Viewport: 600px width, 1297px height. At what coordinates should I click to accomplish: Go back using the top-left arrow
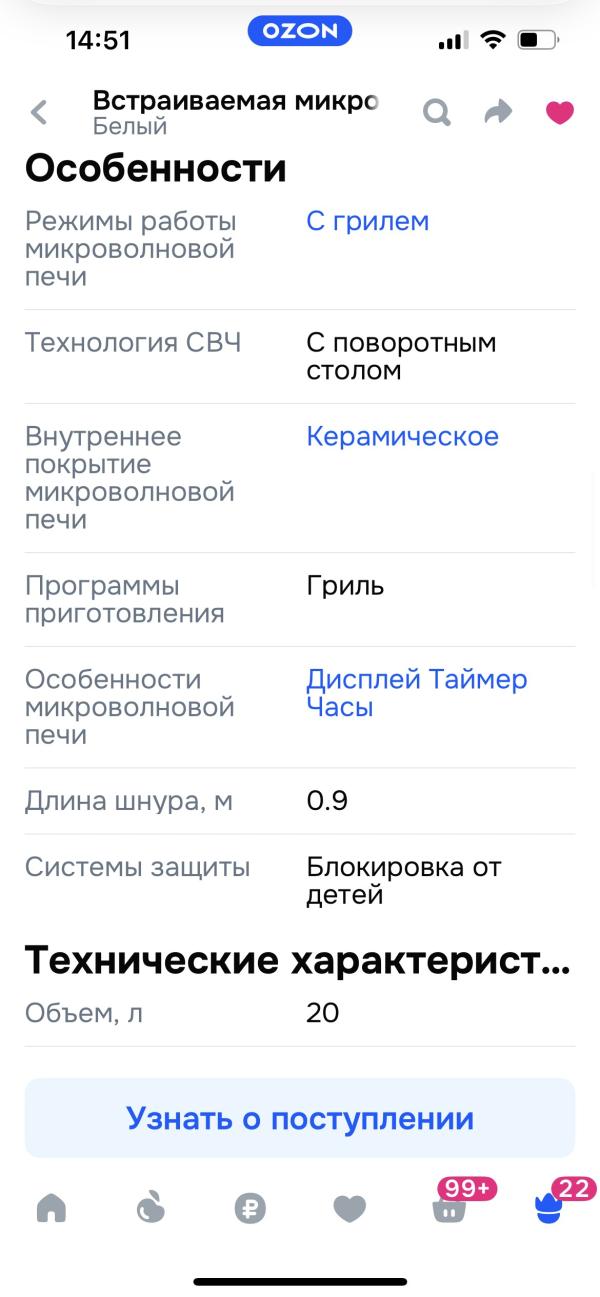pyautogui.click(x=39, y=112)
